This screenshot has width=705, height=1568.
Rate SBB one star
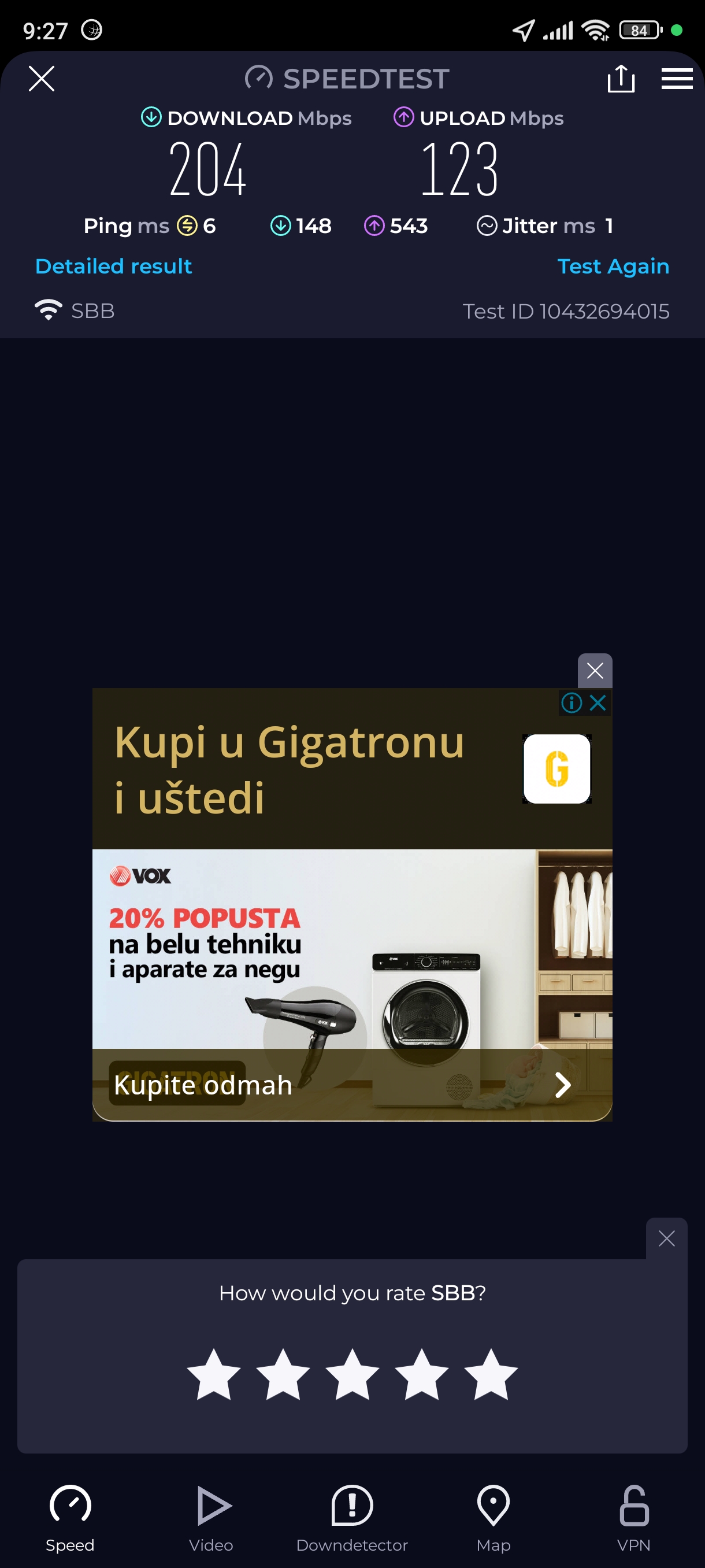click(213, 1375)
